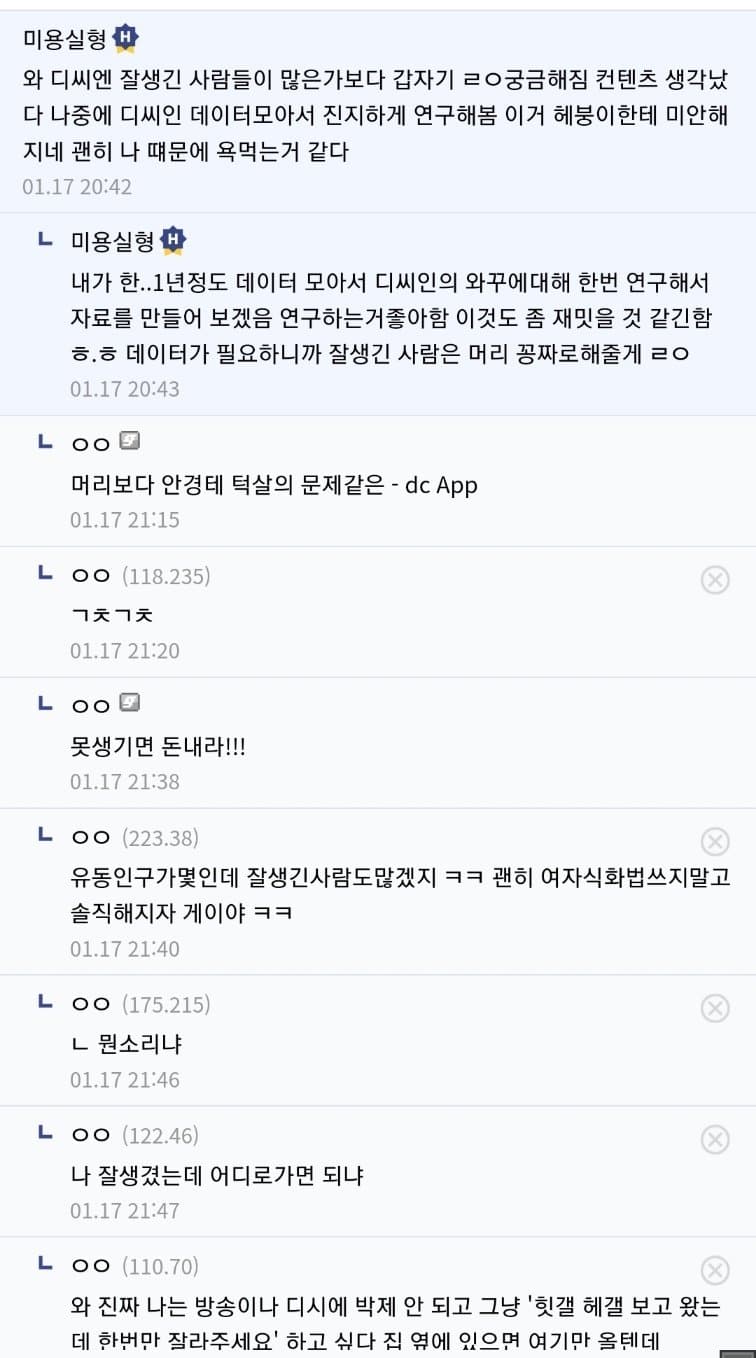Tap the X on 175.215's comment
Screen dimensions: 756x1358
click(x=715, y=1008)
